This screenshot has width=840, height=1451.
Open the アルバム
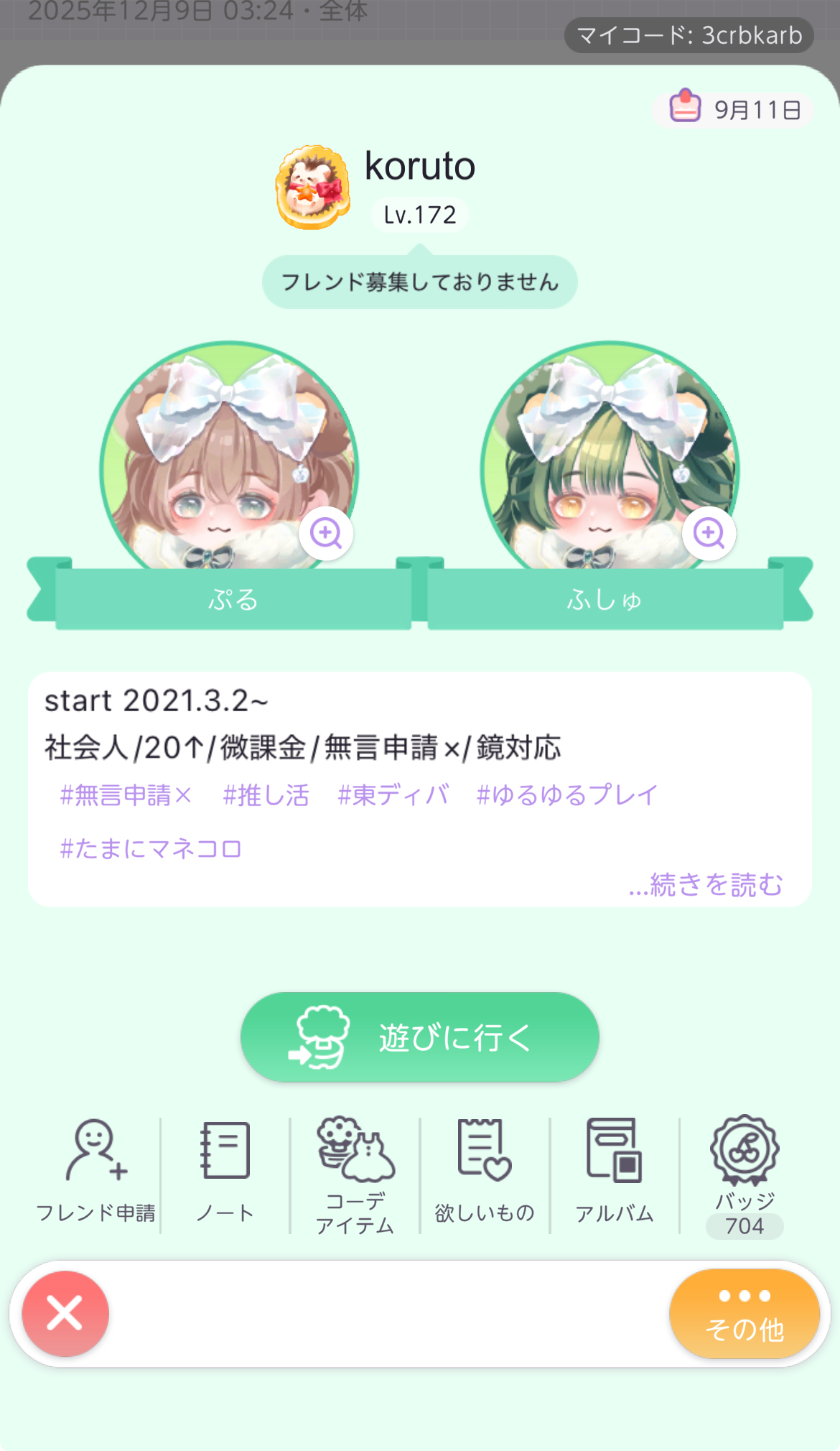(614, 1172)
